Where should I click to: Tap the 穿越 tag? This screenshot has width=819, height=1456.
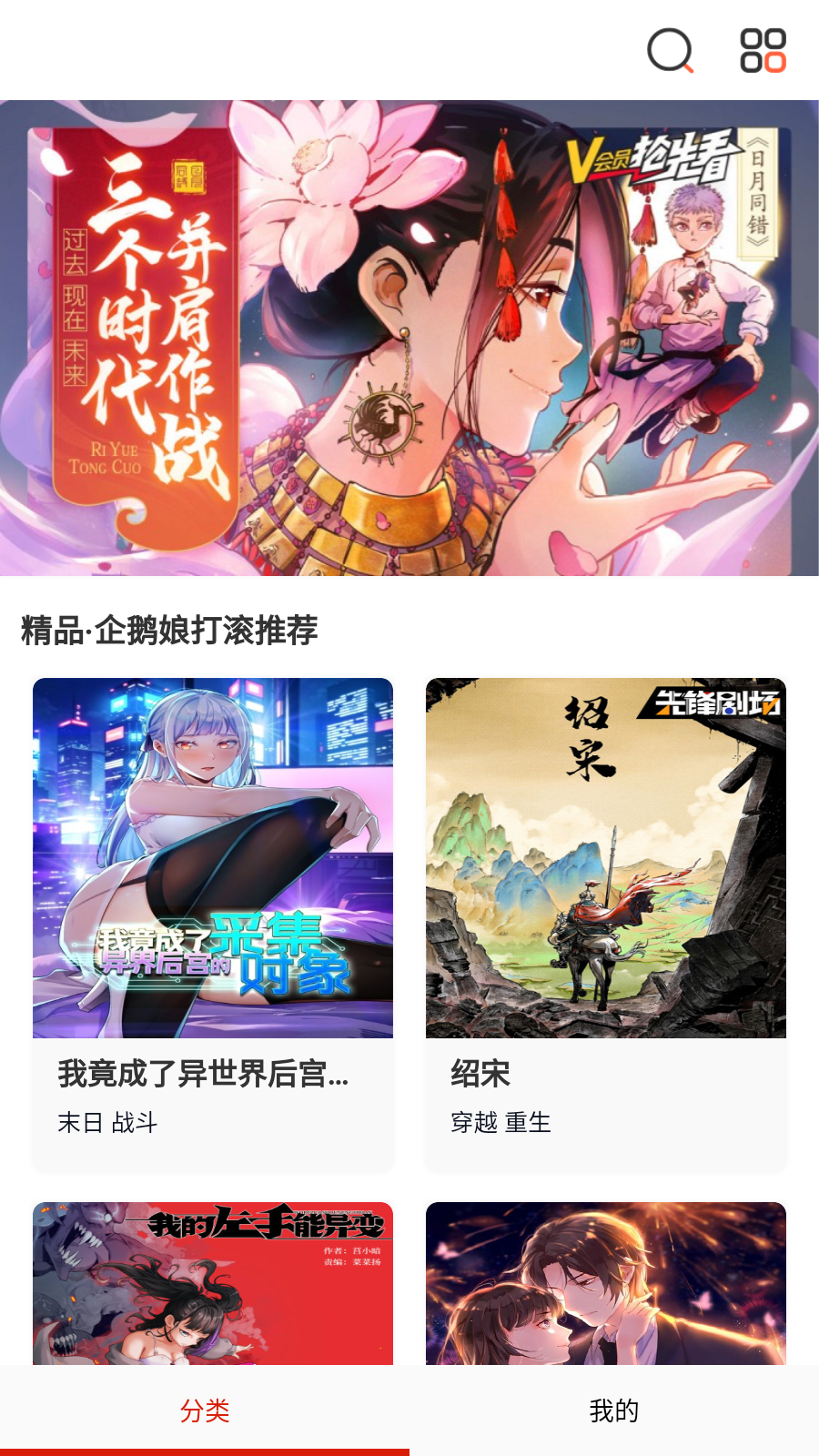(x=473, y=1123)
